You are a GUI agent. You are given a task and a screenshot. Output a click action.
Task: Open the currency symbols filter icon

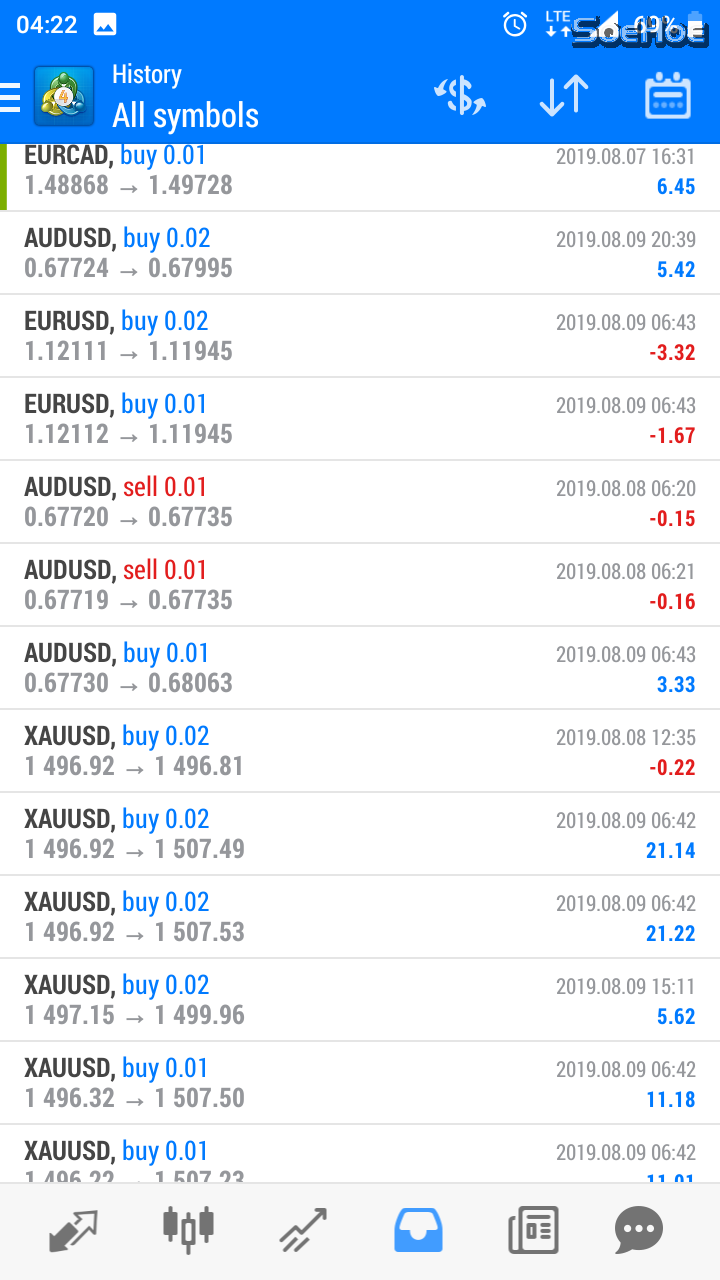click(459, 95)
